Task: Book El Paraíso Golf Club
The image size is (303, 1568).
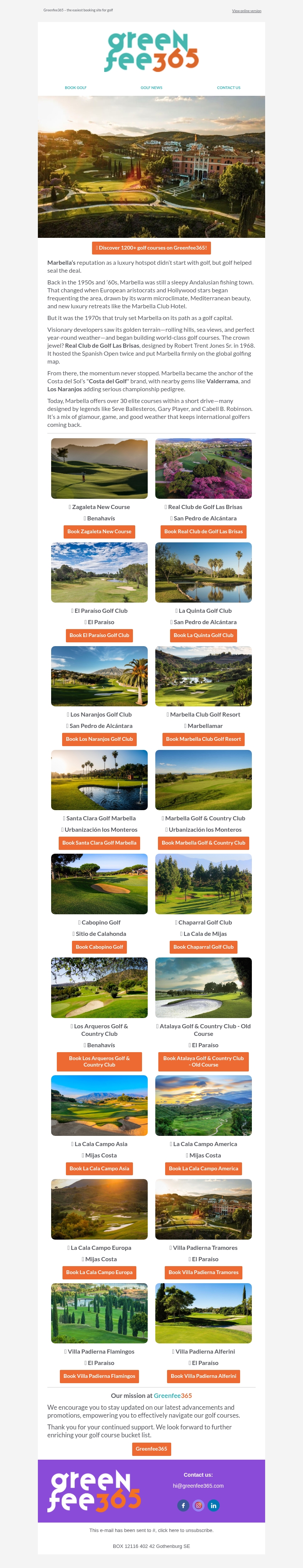Action: (99, 635)
